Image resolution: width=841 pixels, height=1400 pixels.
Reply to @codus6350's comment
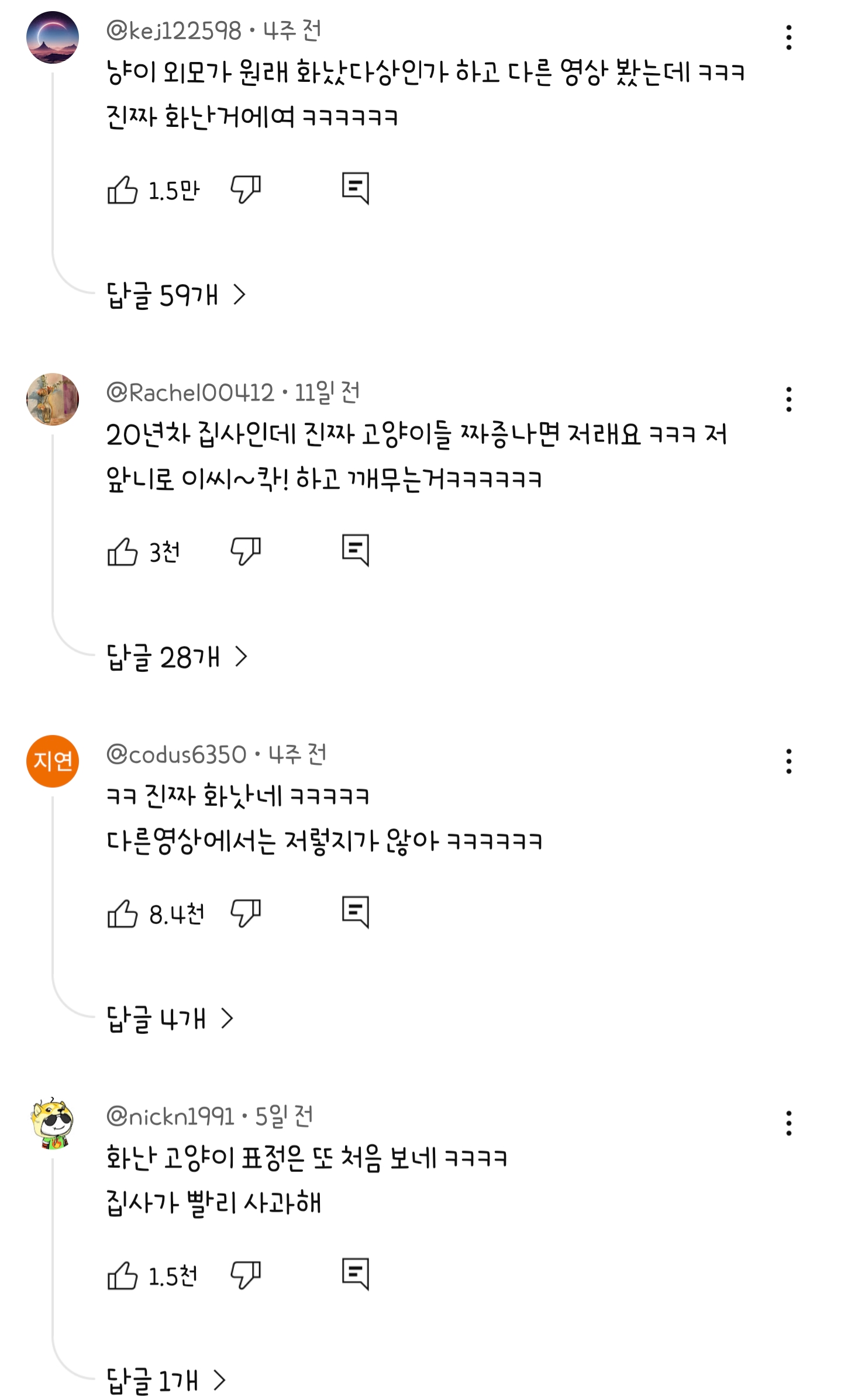(x=356, y=912)
